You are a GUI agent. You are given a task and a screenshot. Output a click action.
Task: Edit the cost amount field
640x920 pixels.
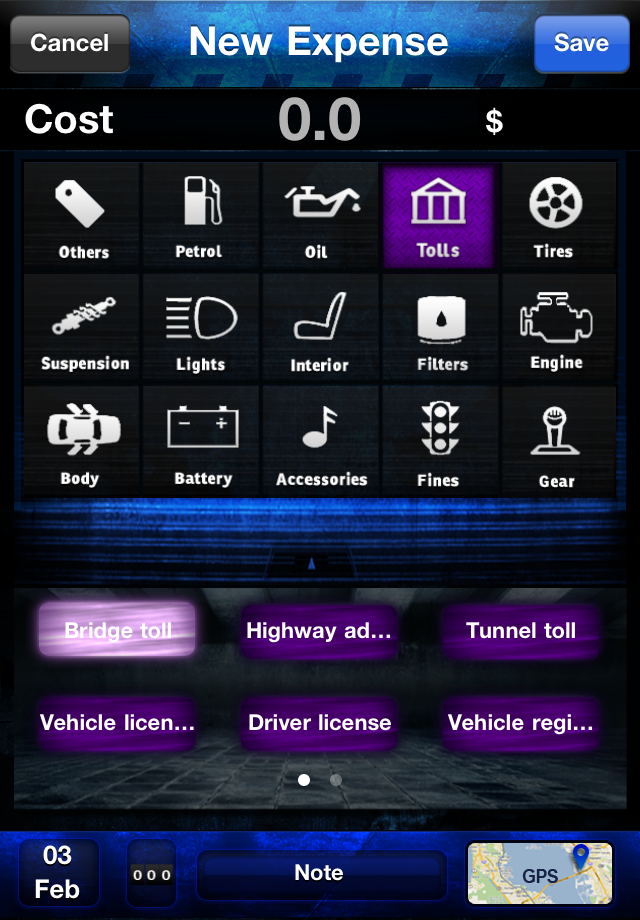click(319, 120)
